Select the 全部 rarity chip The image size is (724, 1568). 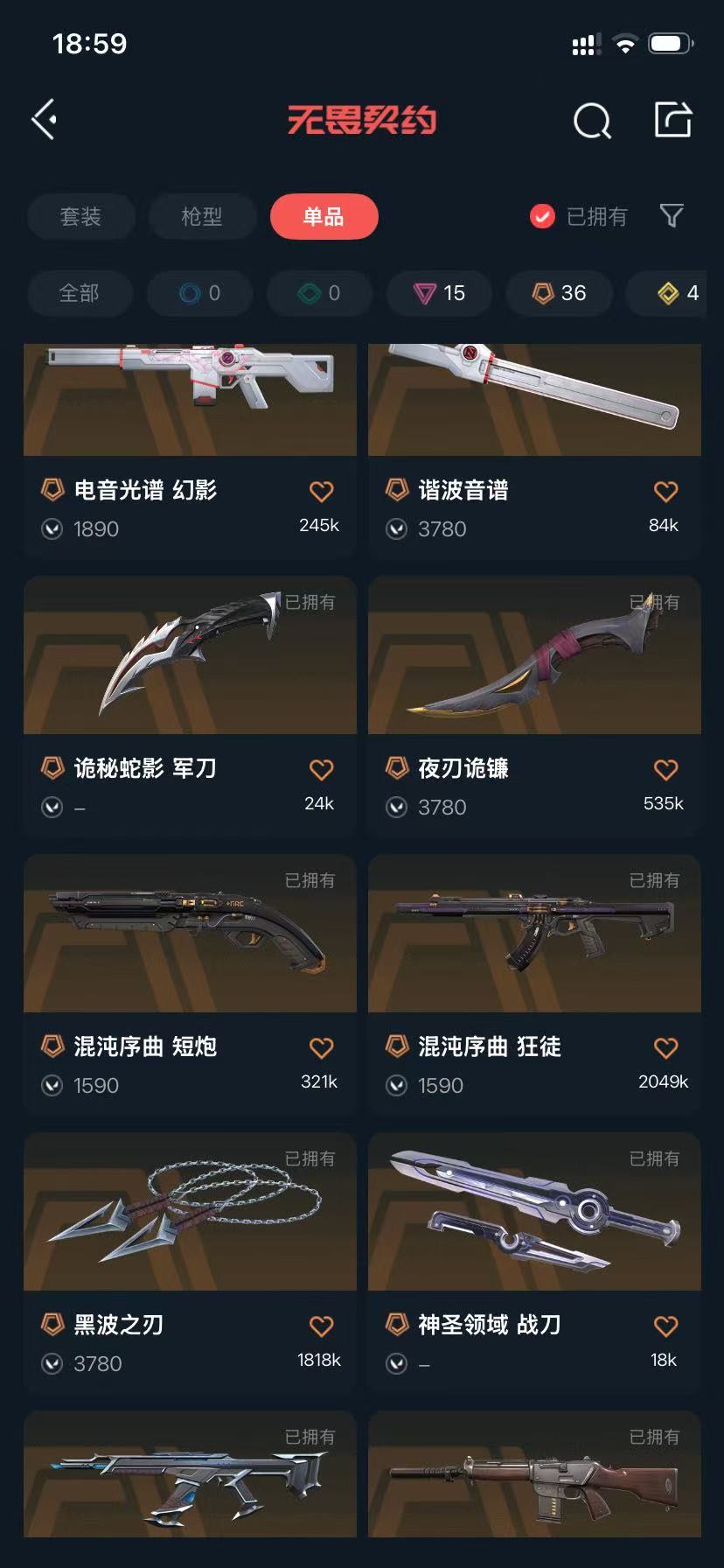pos(79,293)
